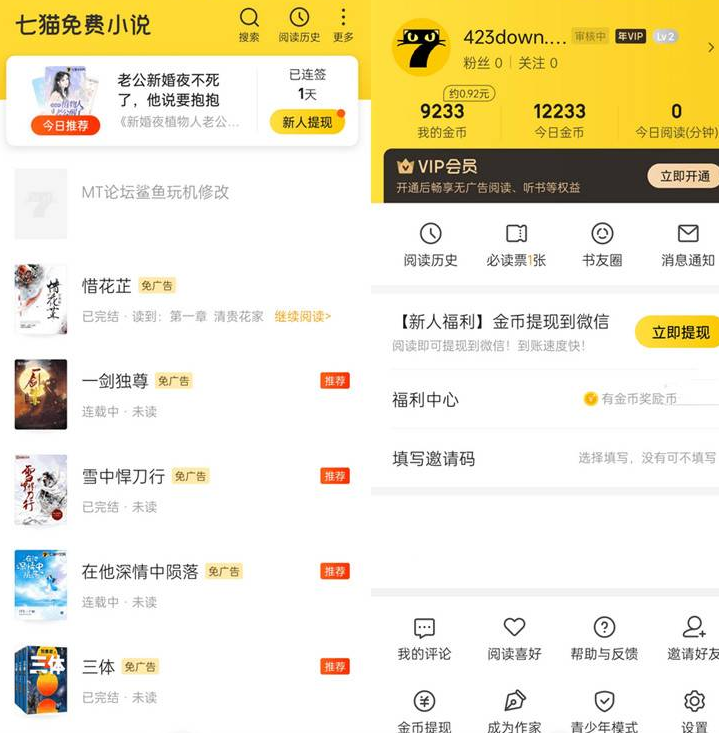
Task: Open 设置 settings
Action: click(x=694, y=711)
